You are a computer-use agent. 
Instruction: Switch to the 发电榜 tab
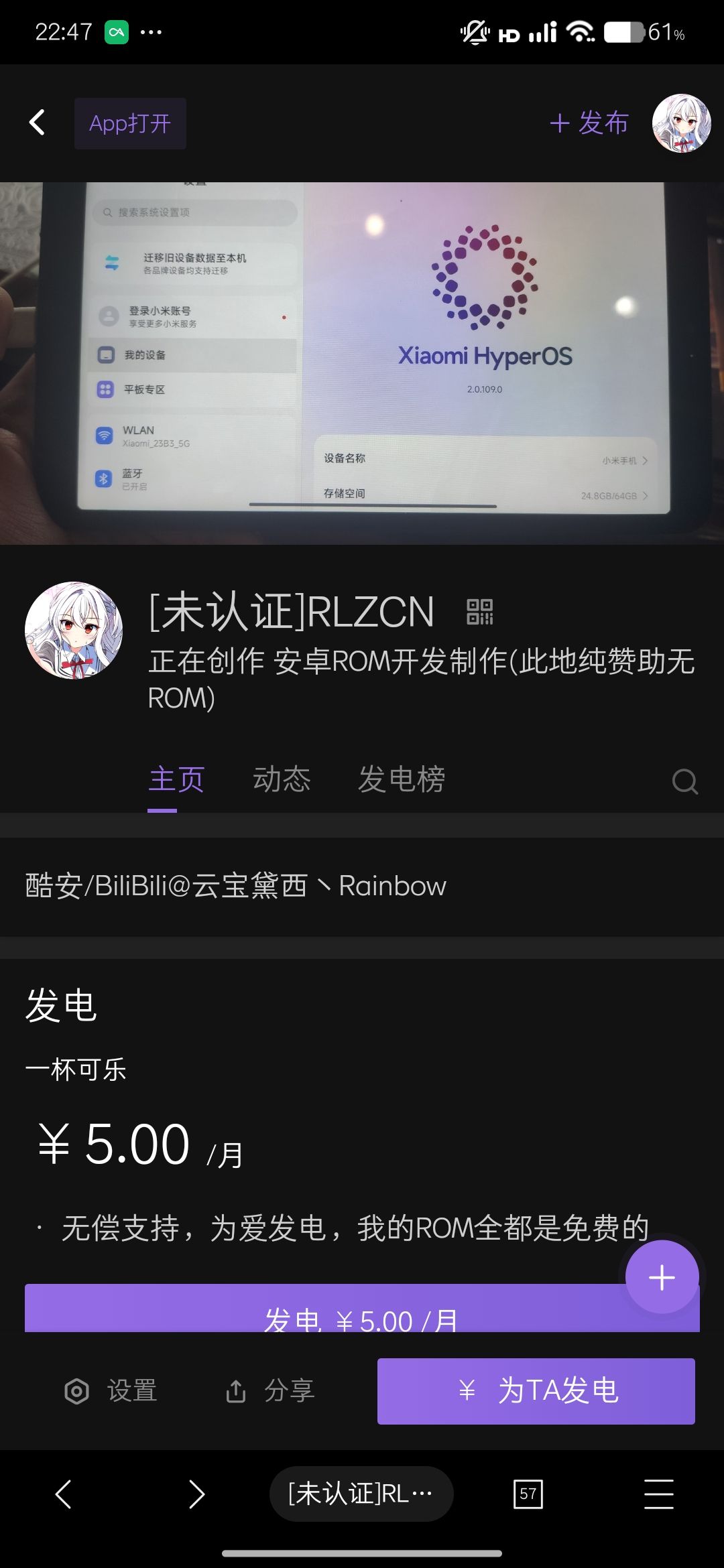[x=401, y=779]
